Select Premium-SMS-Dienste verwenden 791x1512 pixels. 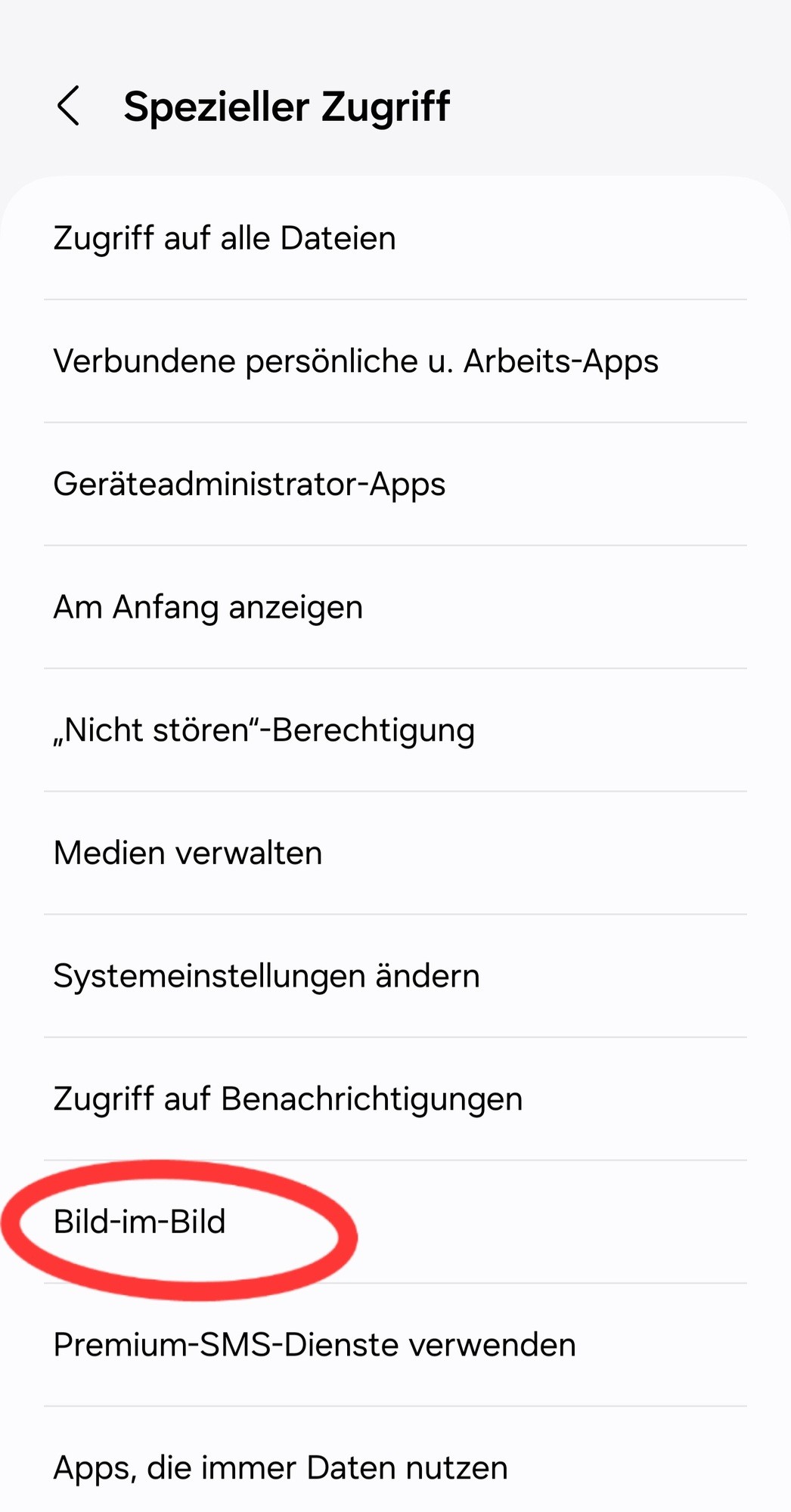coord(315,1346)
